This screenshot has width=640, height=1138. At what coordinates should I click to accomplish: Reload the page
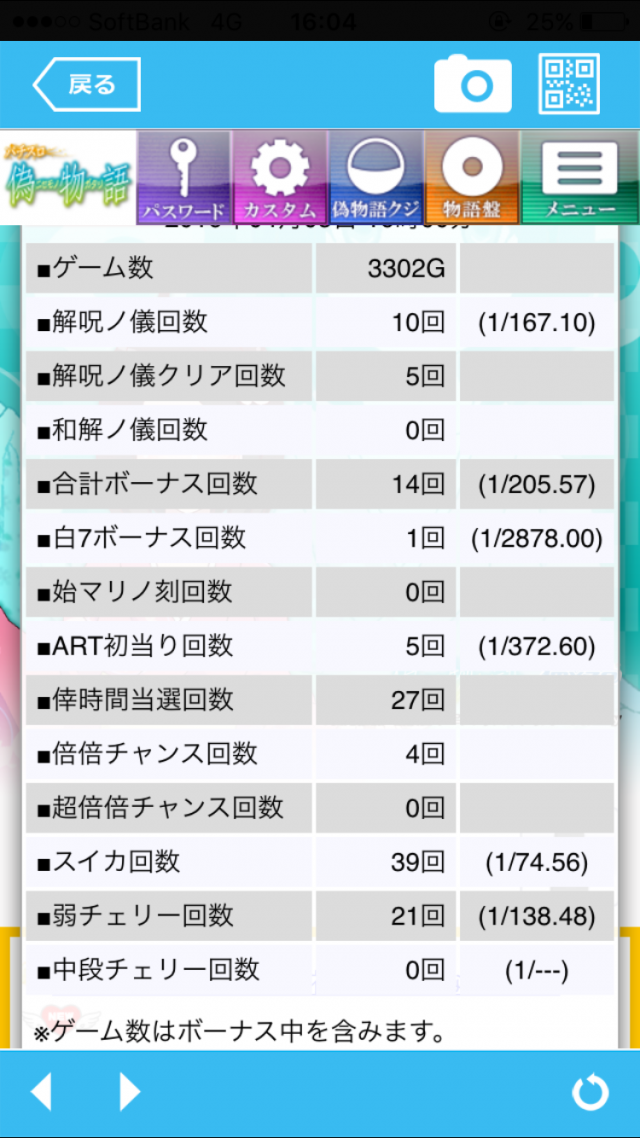click(590, 1092)
